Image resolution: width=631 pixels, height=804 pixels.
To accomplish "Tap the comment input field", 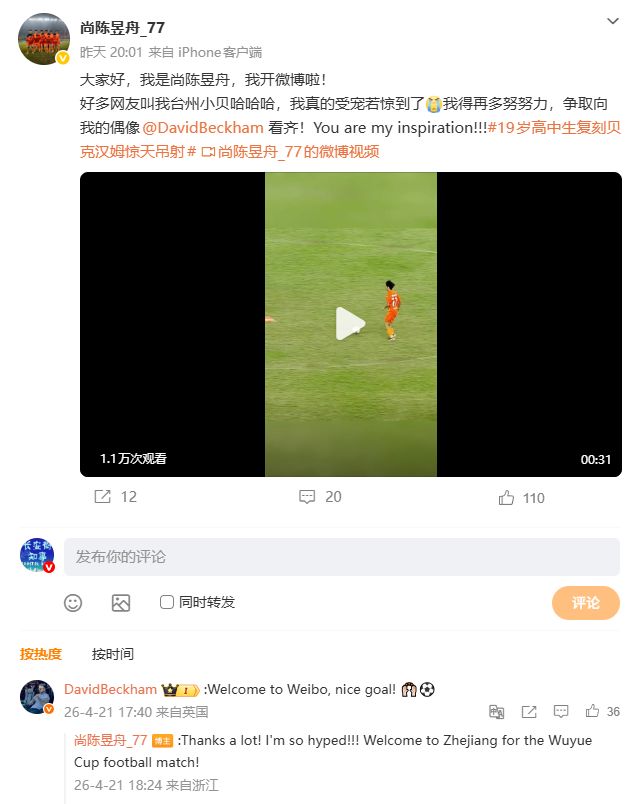I will point(342,557).
